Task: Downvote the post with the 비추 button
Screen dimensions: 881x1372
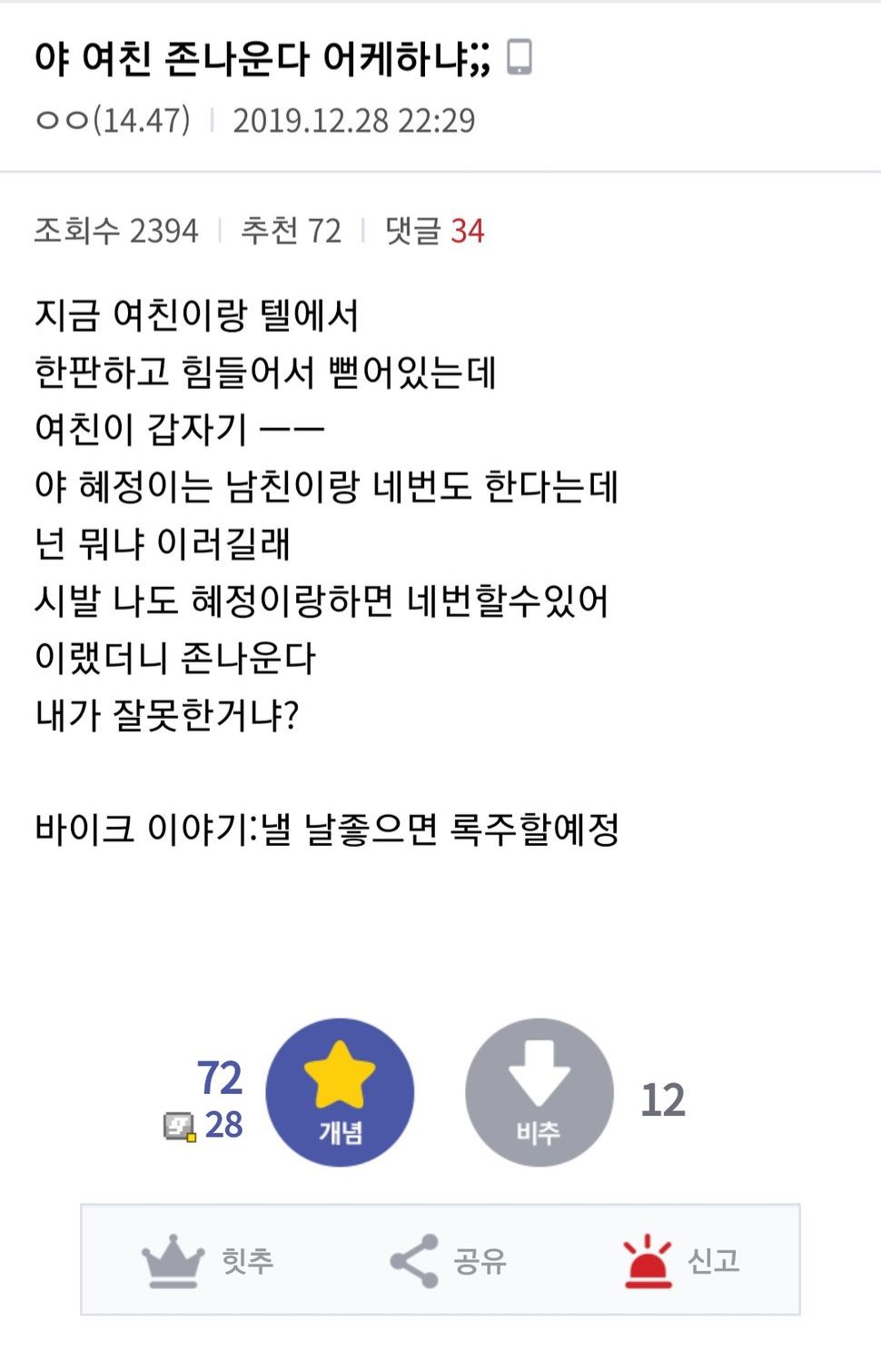Action: tap(539, 1092)
